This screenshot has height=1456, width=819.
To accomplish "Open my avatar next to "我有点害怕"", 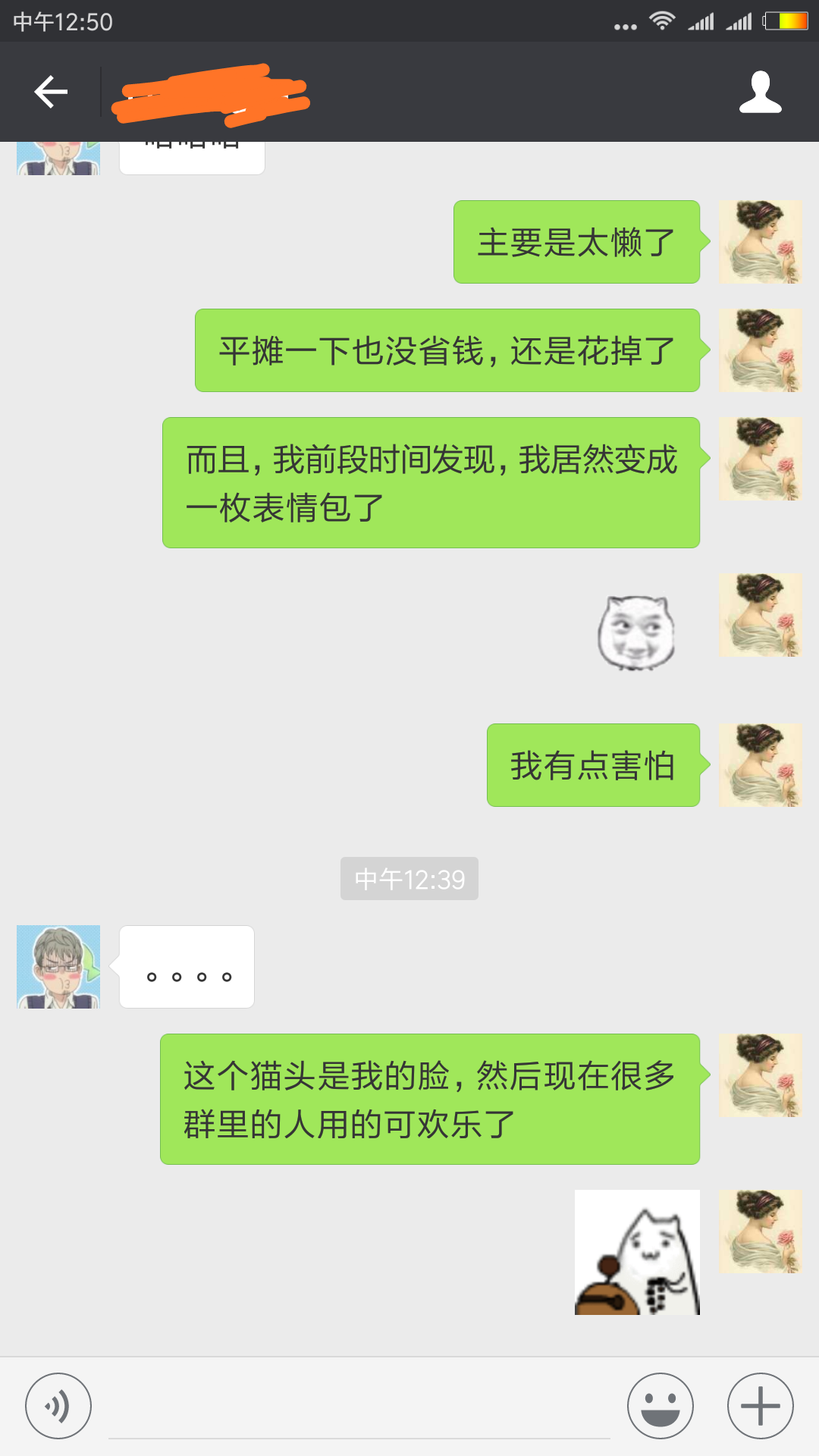I will (x=760, y=765).
